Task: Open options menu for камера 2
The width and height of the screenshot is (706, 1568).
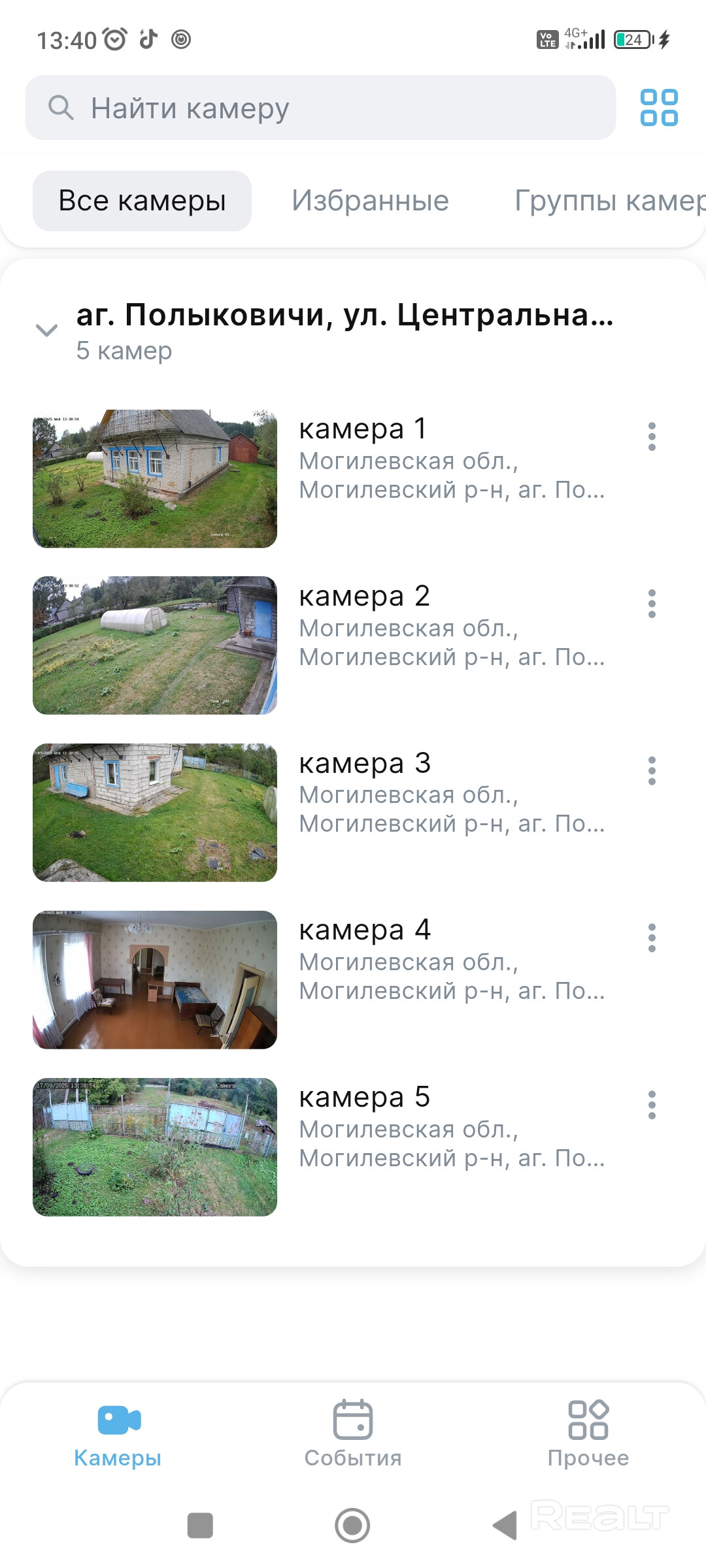Action: pyautogui.click(x=652, y=604)
